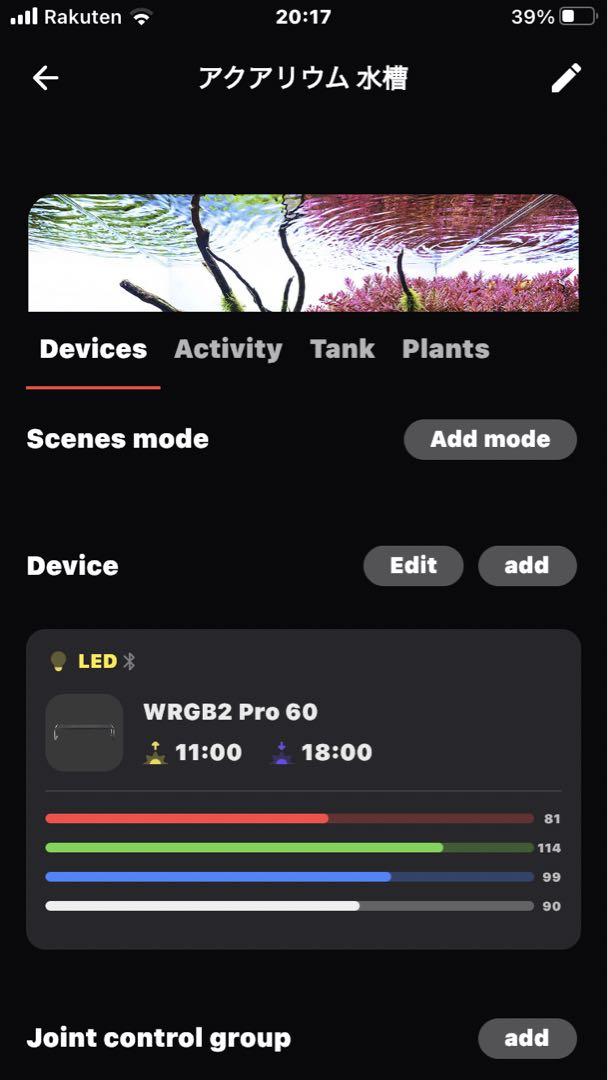Select the Devices tab
Viewport: 608px width, 1080px height.
click(93, 349)
